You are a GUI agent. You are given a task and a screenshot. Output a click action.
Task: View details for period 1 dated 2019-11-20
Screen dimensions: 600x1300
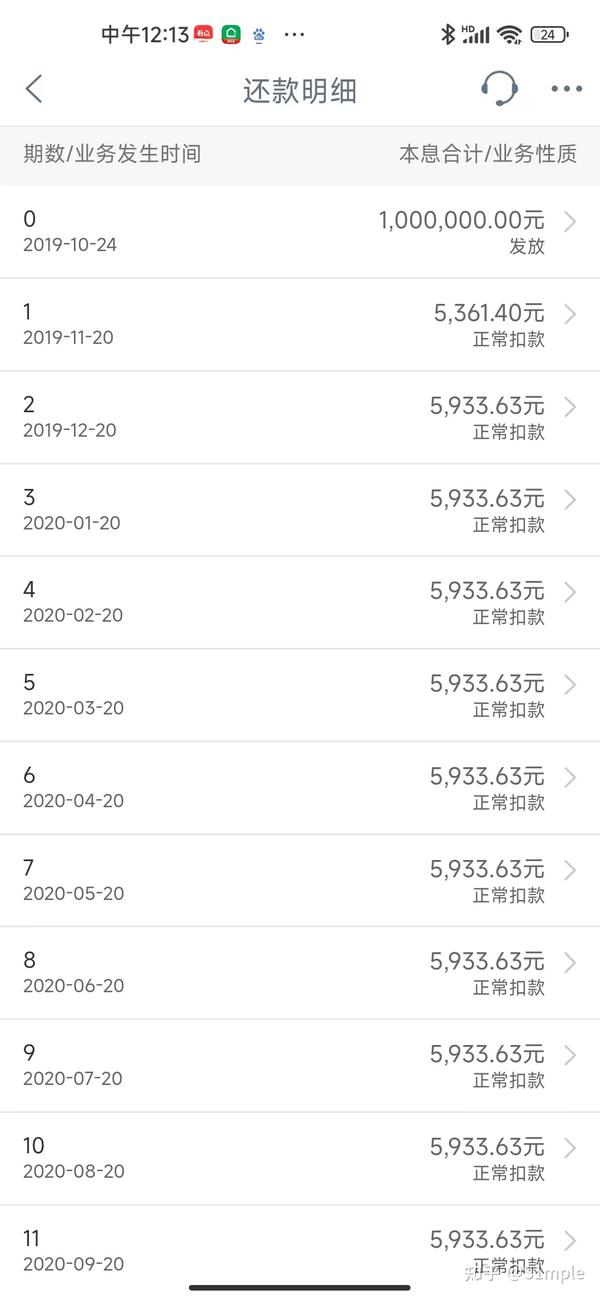300,325
